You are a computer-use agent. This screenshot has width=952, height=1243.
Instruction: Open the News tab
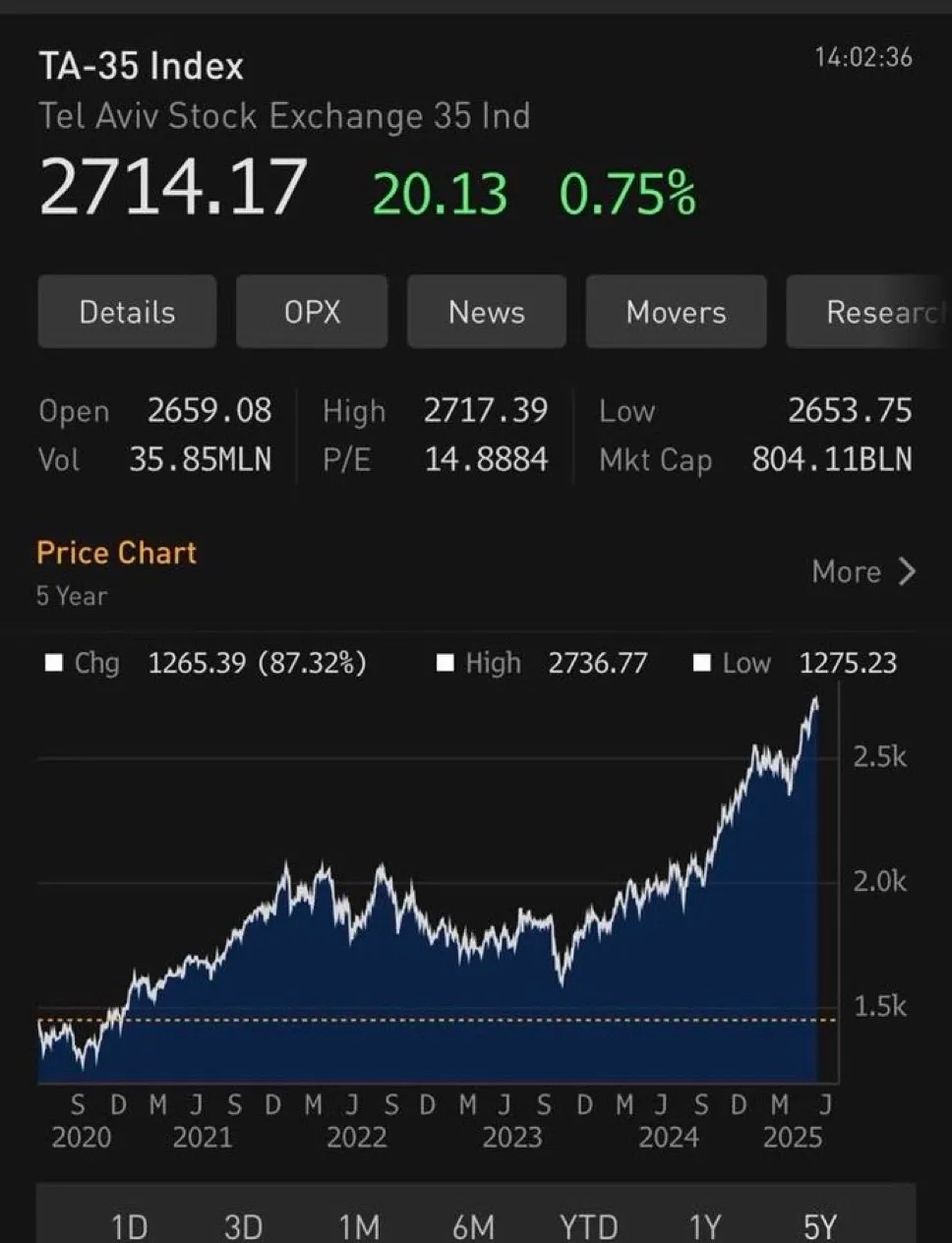[x=487, y=312]
